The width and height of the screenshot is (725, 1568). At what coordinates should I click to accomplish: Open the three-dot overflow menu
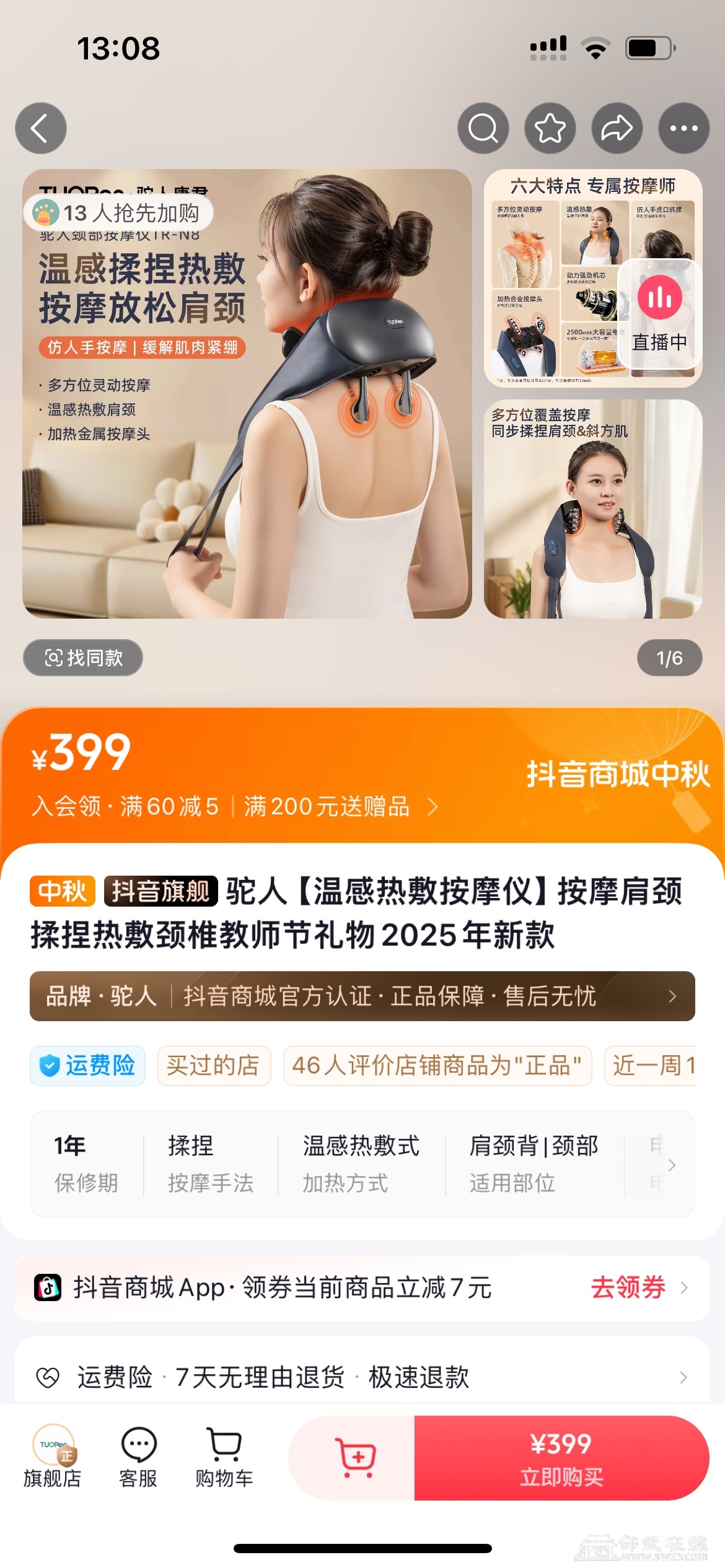(683, 128)
